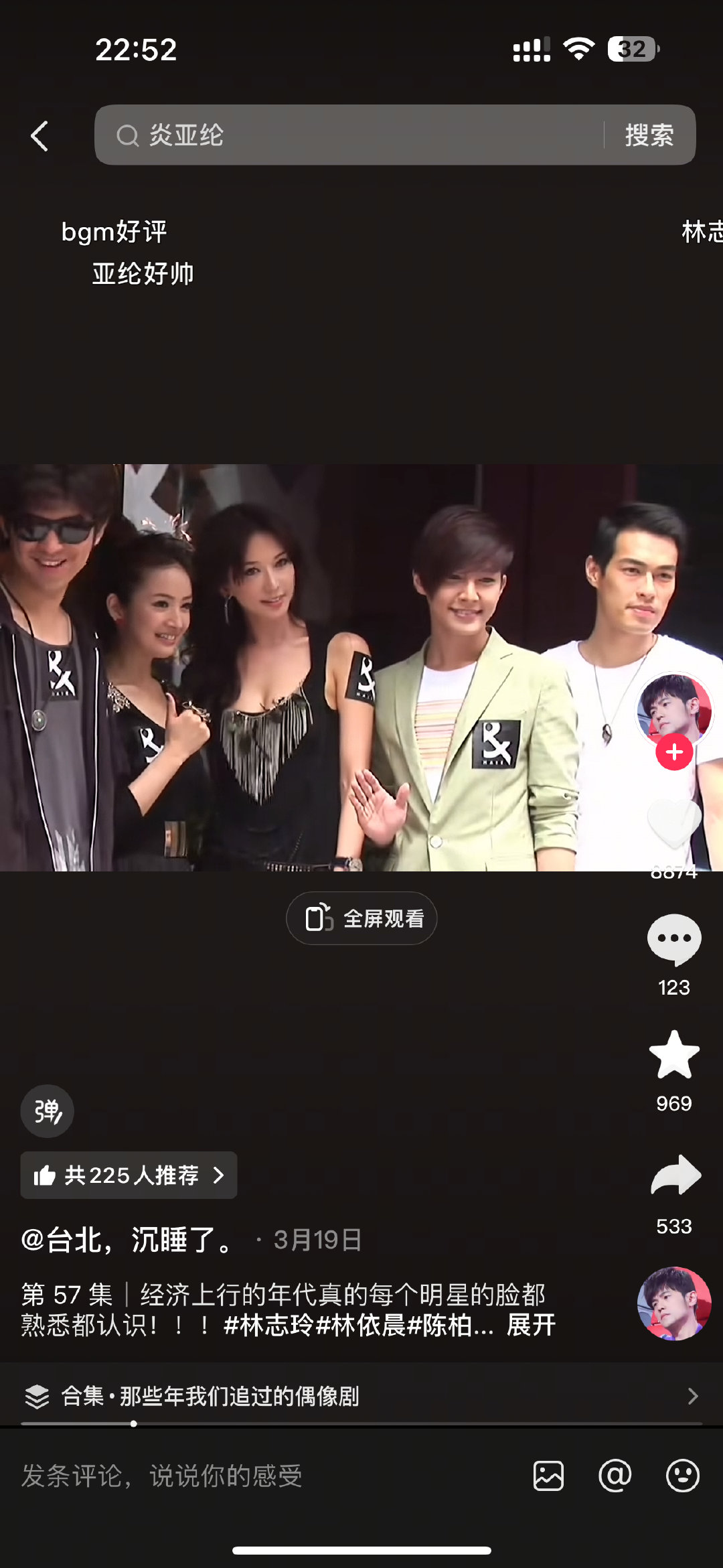
Task: Share the video using the arrow icon
Action: (x=675, y=1175)
